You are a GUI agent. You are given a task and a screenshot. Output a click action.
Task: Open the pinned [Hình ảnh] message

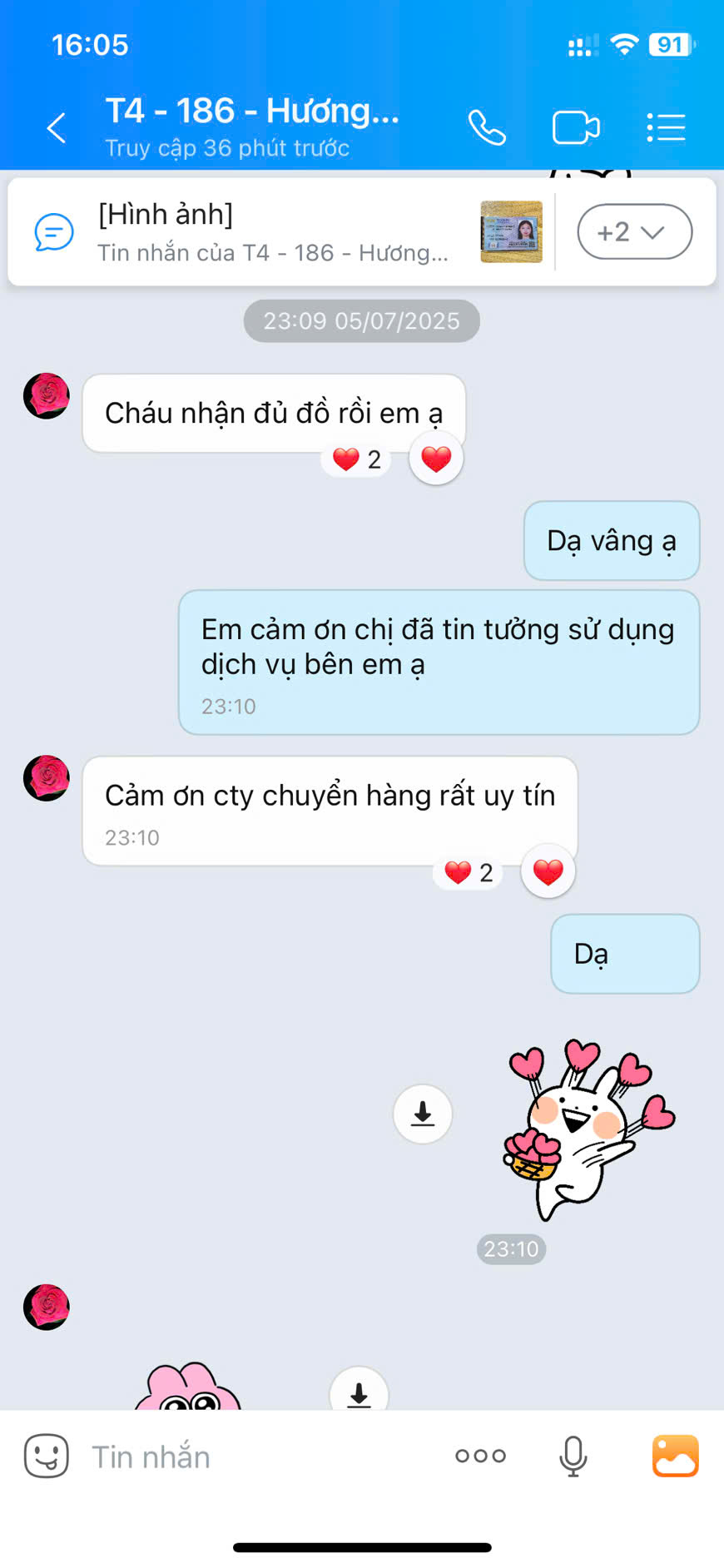tap(275, 231)
